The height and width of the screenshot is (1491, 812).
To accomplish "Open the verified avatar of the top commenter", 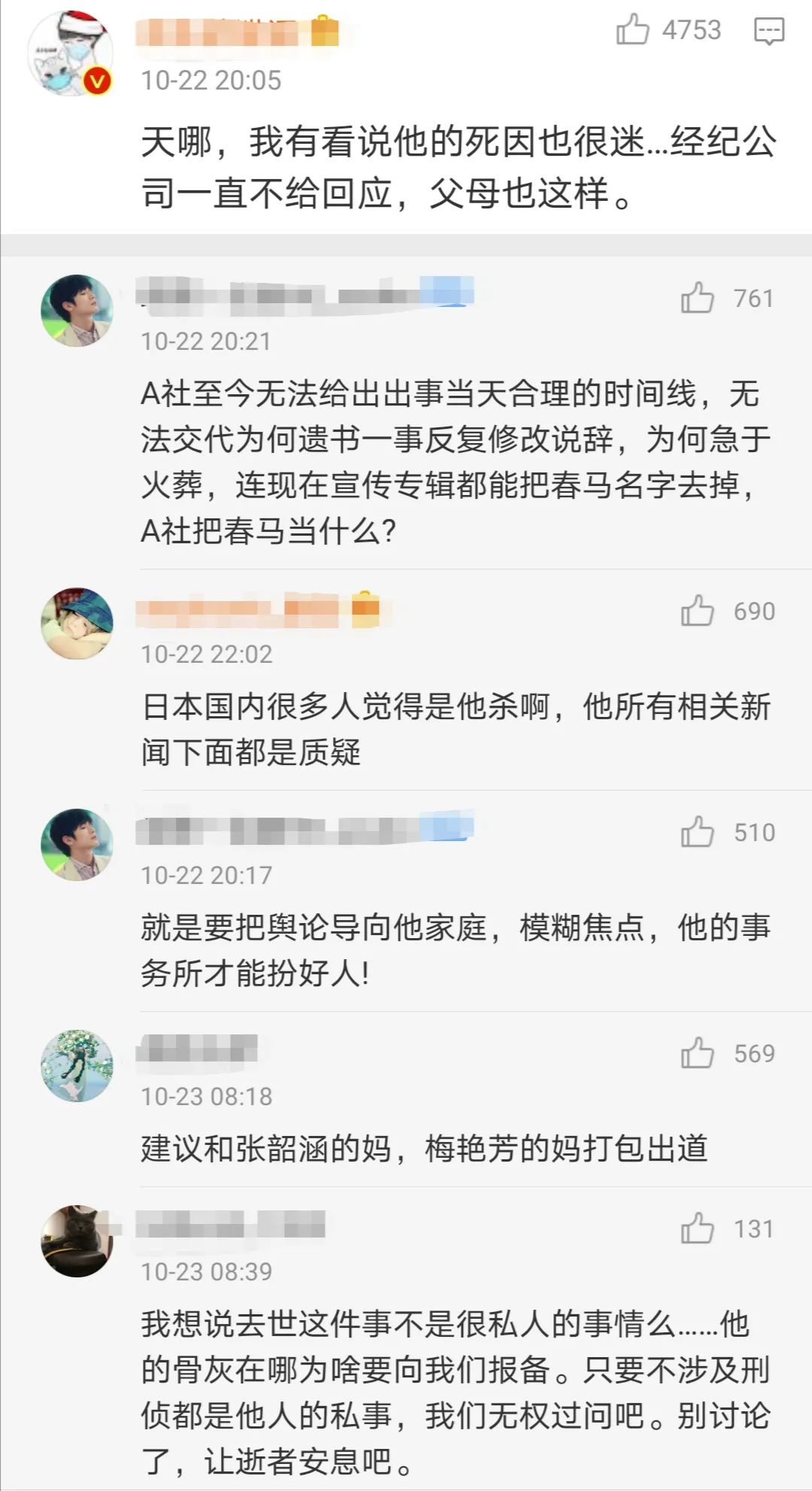I will point(69,53).
